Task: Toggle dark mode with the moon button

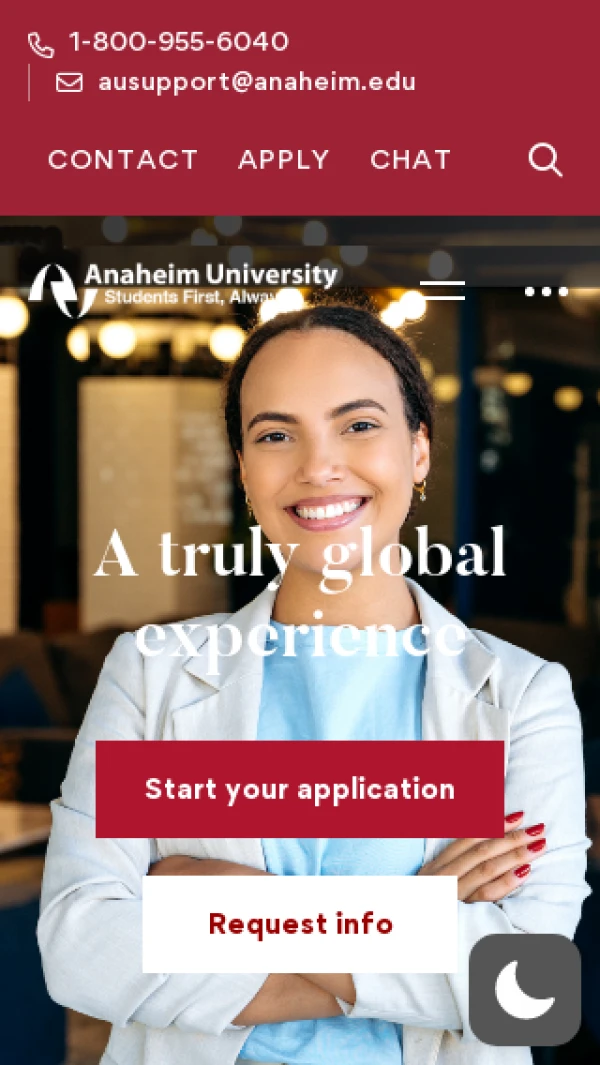Action: point(525,990)
